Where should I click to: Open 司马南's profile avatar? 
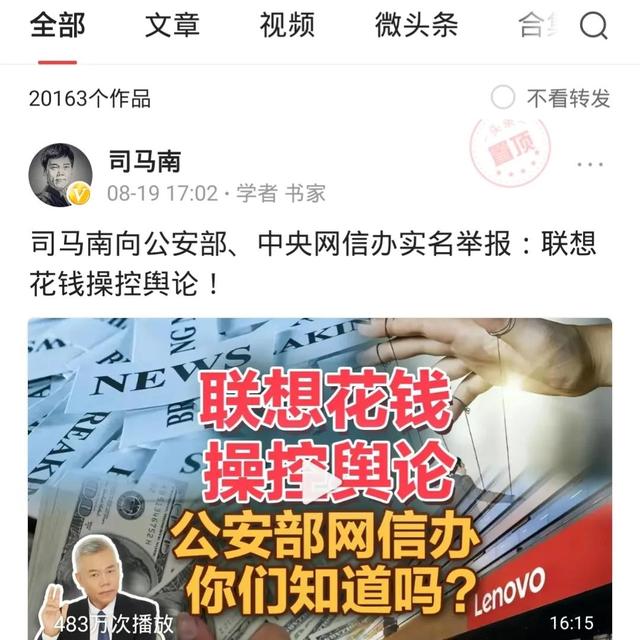[x=60, y=175]
